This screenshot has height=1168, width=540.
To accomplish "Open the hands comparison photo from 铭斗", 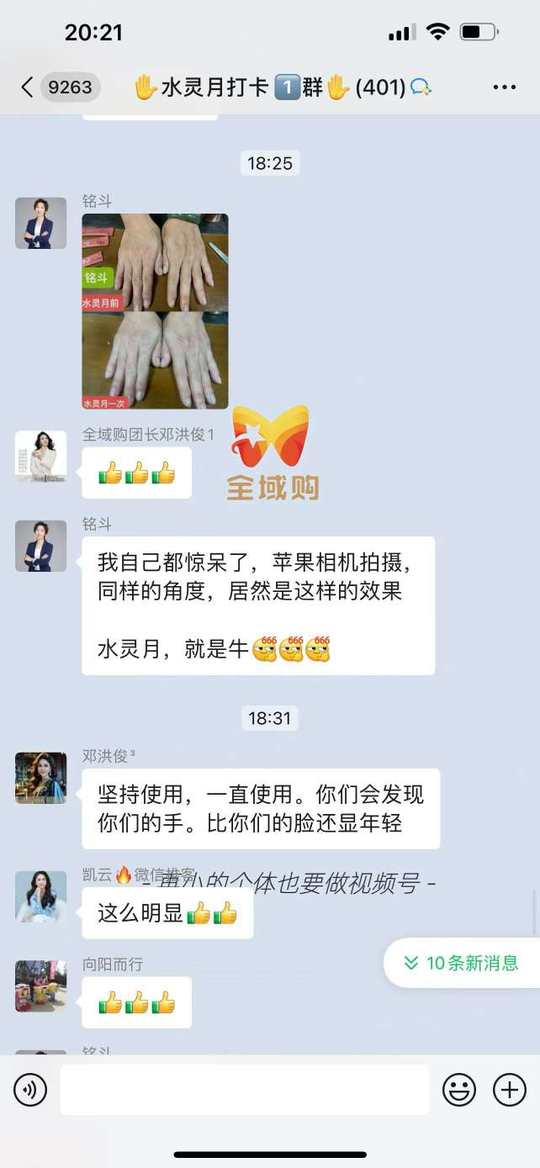I will tap(155, 311).
